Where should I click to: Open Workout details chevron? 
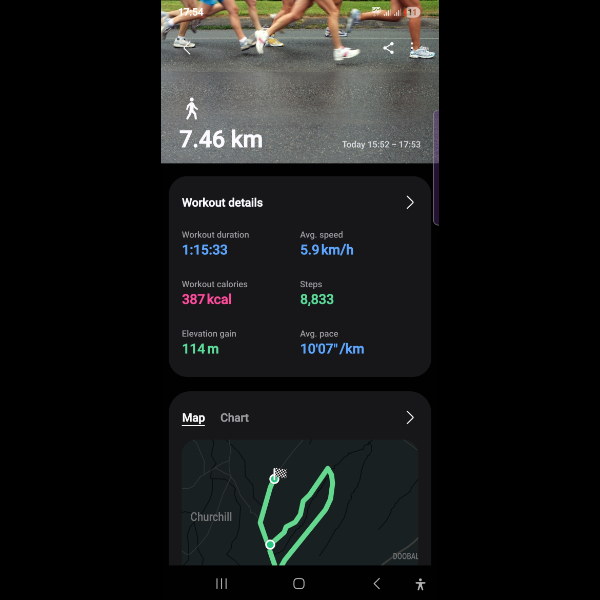[x=409, y=202]
